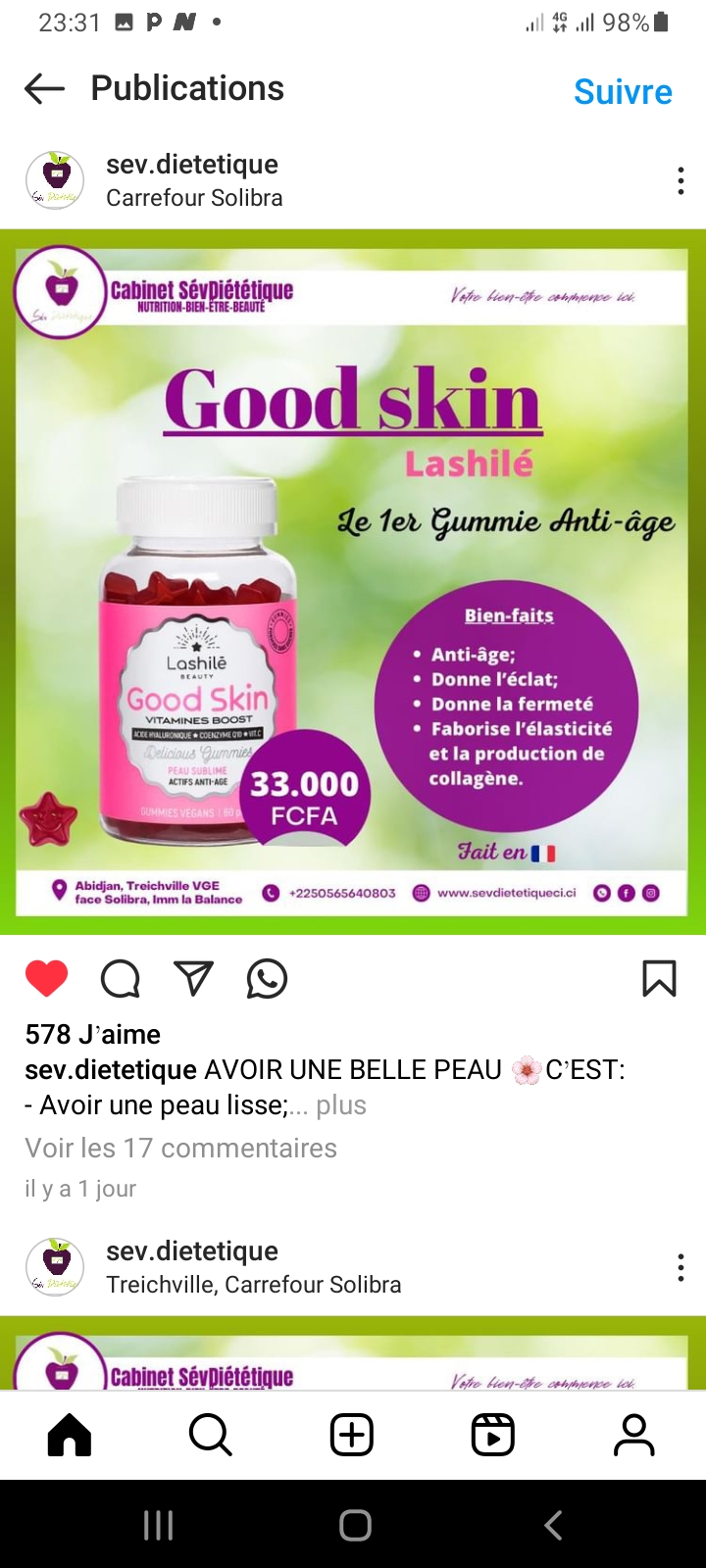Open options menu for Carrefour Solibra post
The image size is (706, 1568).
coord(681,180)
